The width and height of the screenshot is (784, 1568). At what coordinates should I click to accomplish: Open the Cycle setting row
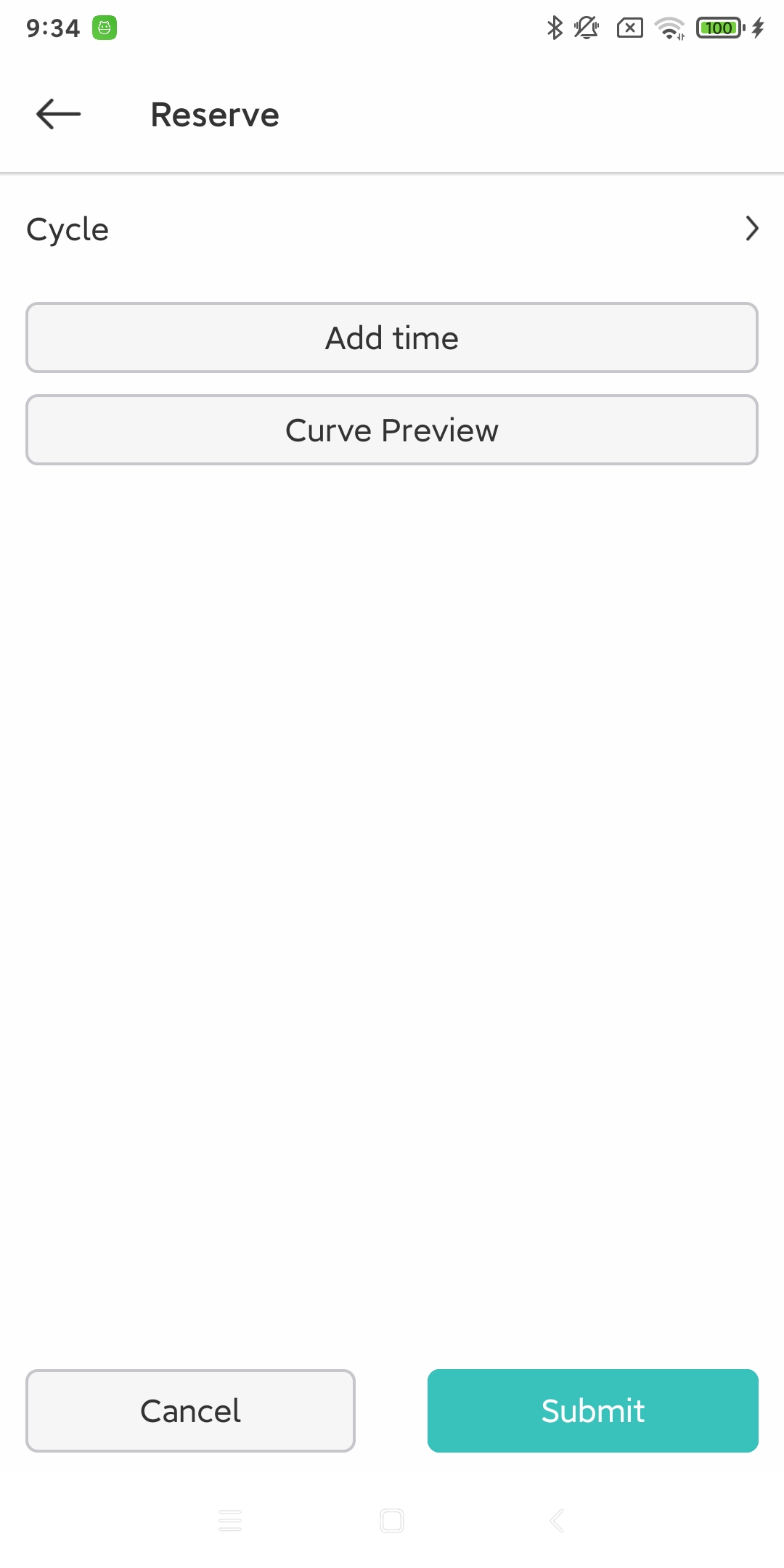pos(392,229)
